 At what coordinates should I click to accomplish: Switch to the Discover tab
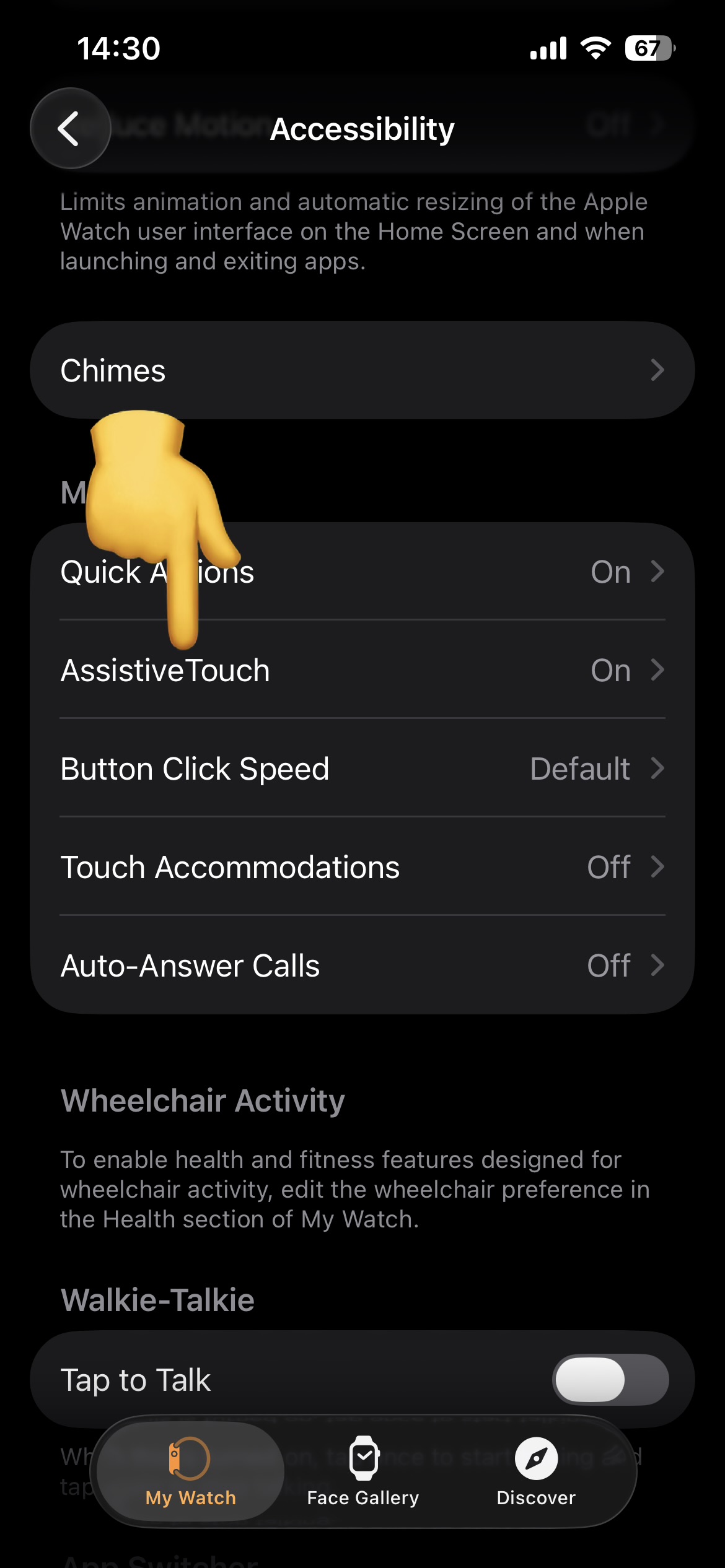coord(536,1472)
